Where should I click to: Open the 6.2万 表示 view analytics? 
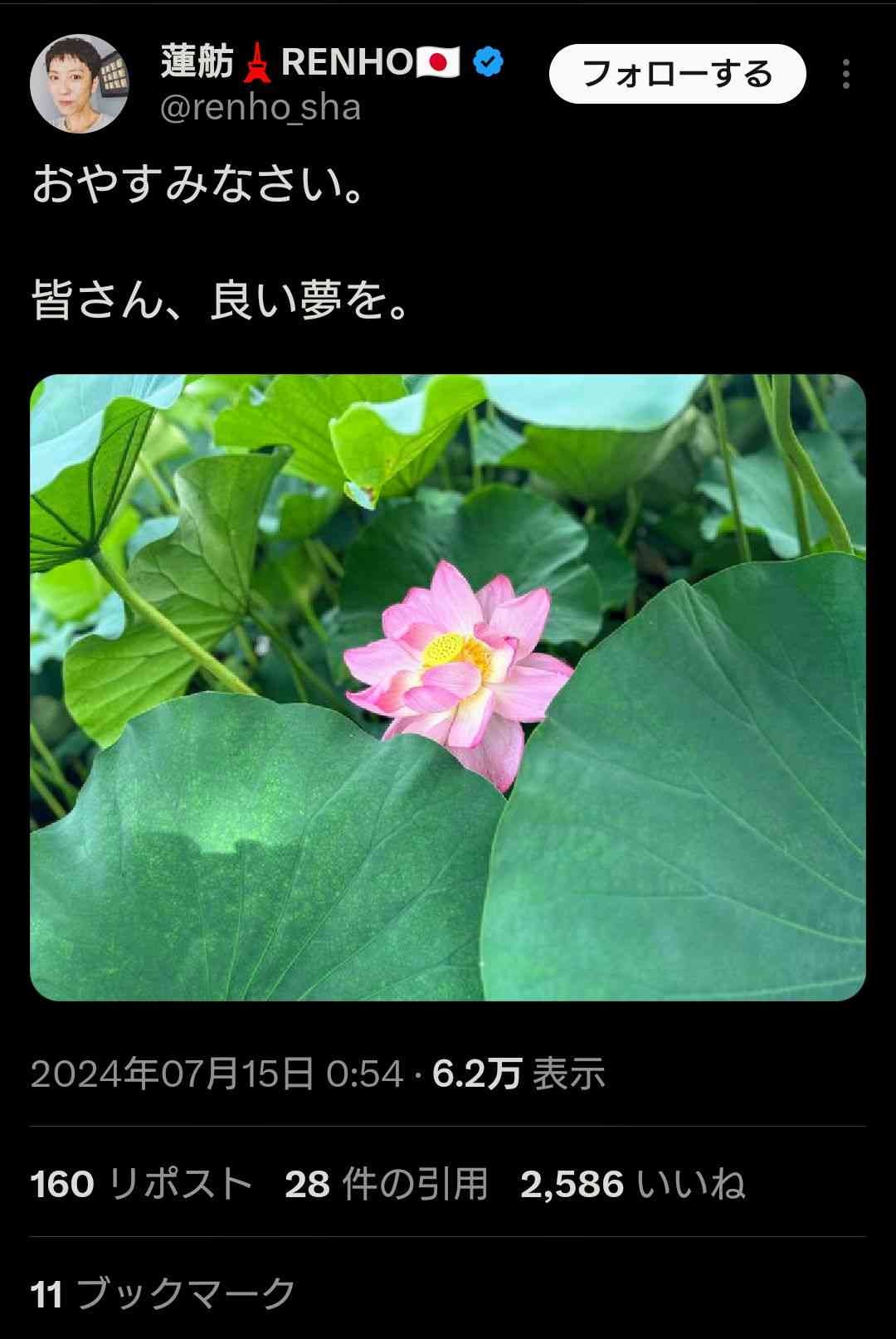[x=519, y=1074]
